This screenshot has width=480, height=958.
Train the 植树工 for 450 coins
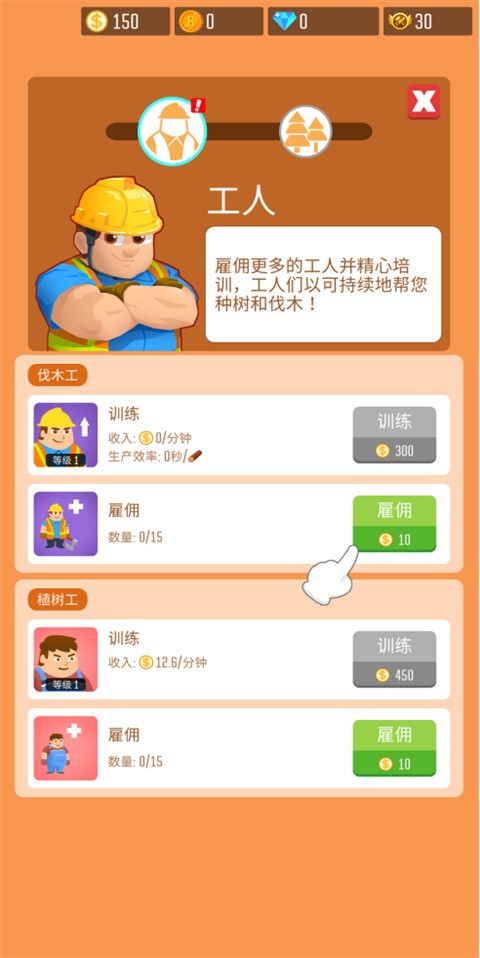(x=395, y=659)
